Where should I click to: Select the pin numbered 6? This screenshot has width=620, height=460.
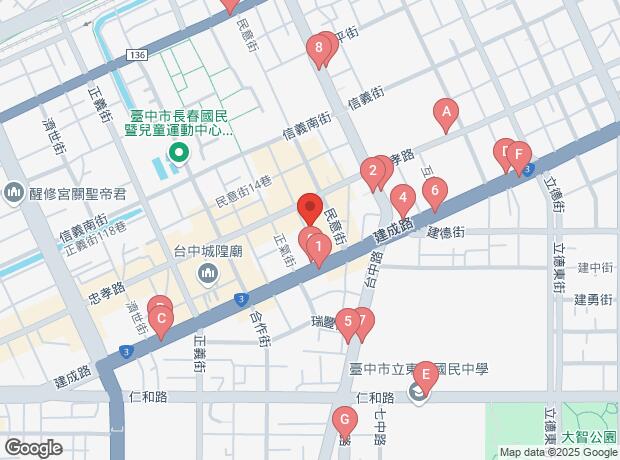[x=434, y=192]
